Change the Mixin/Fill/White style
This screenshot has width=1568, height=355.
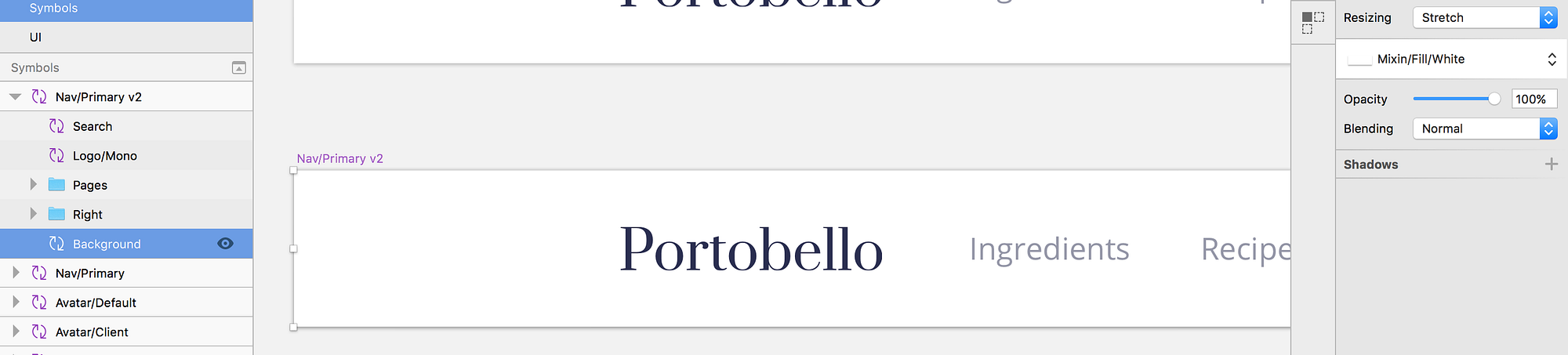coord(1451,59)
